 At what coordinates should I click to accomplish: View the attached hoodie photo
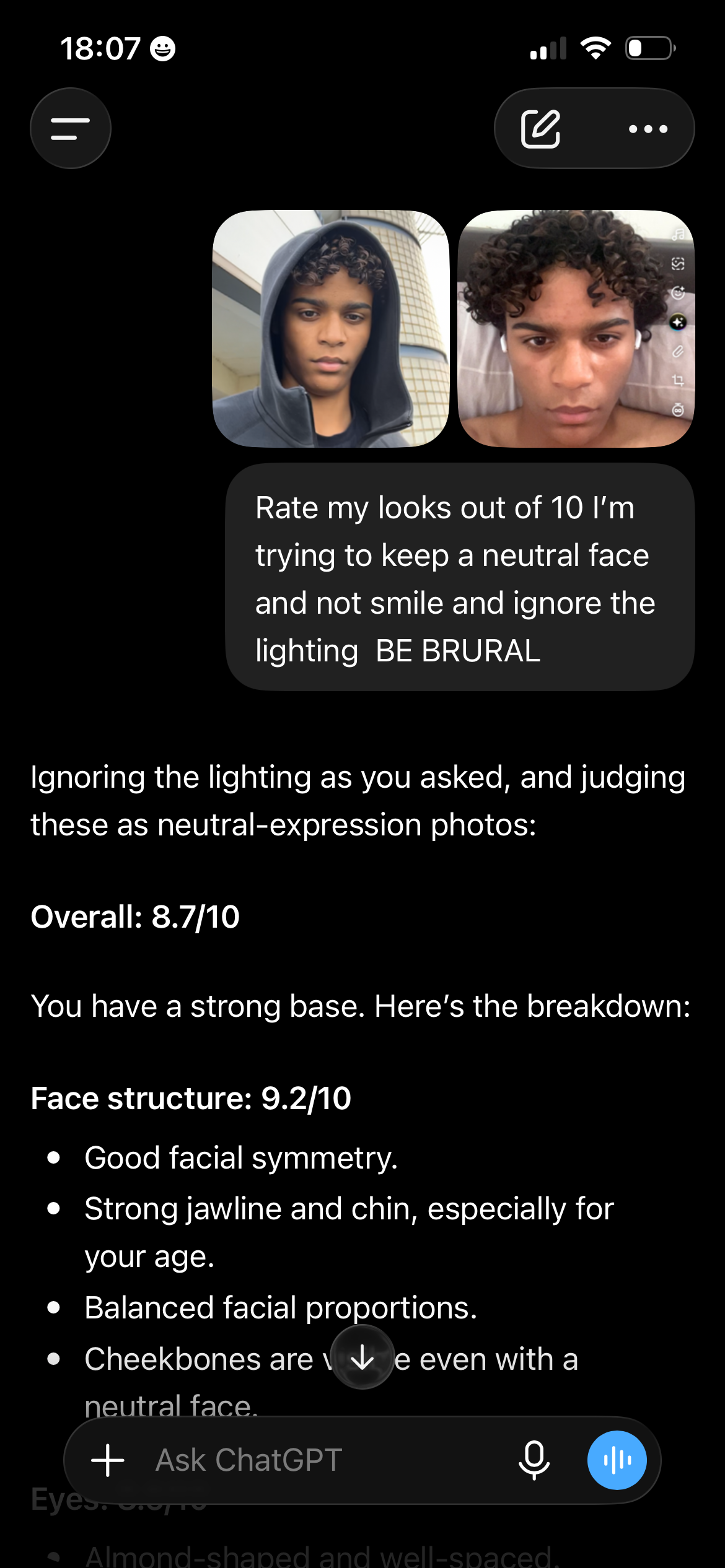(331, 329)
